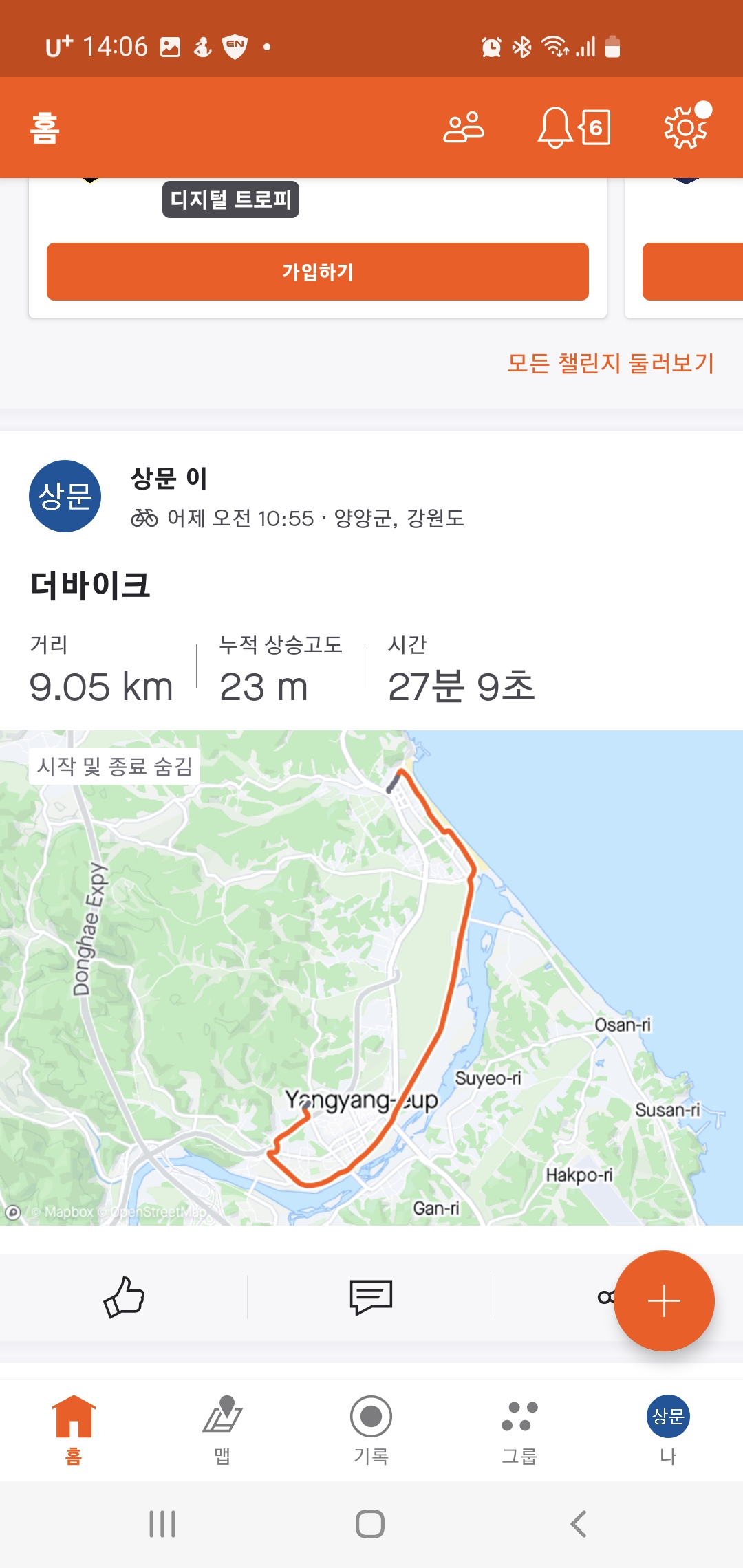This screenshot has width=743, height=1568.
Task: Open 모든 챌린지 둘러보기 link
Action: click(x=610, y=363)
